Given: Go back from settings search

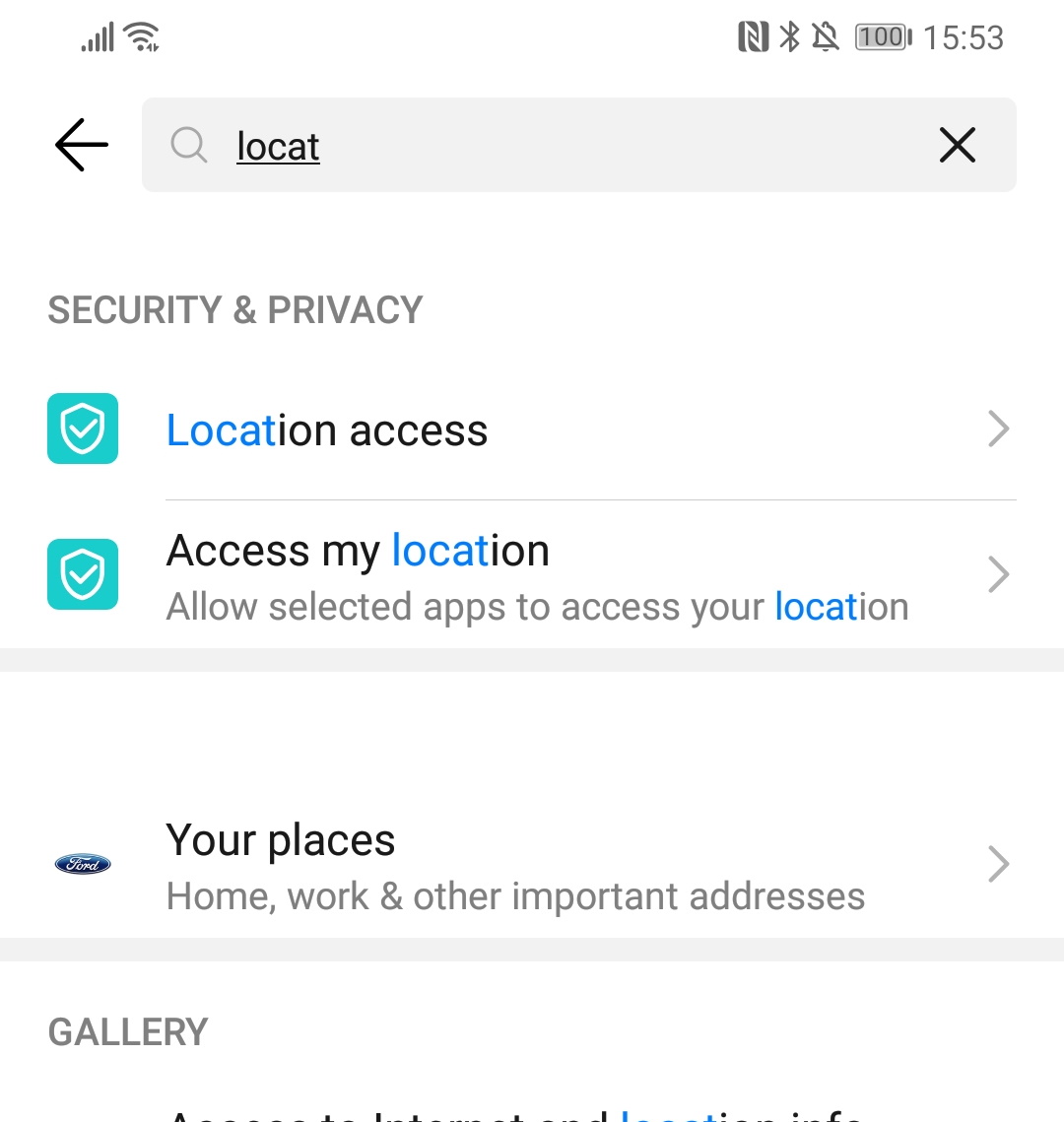Looking at the screenshot, I should (82, 145).
